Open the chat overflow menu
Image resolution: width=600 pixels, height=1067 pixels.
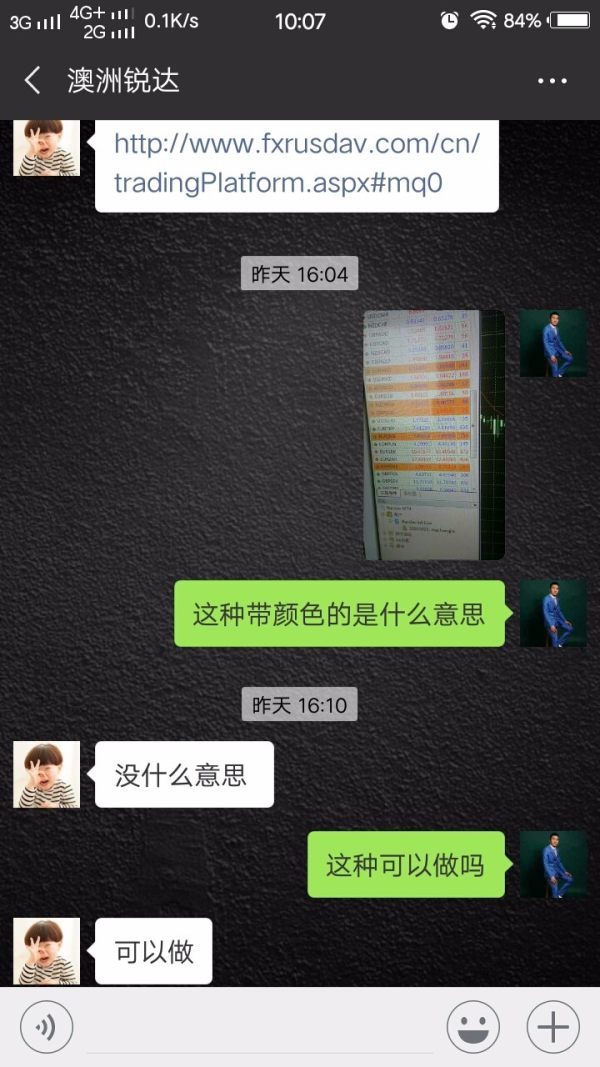point(552,81)
